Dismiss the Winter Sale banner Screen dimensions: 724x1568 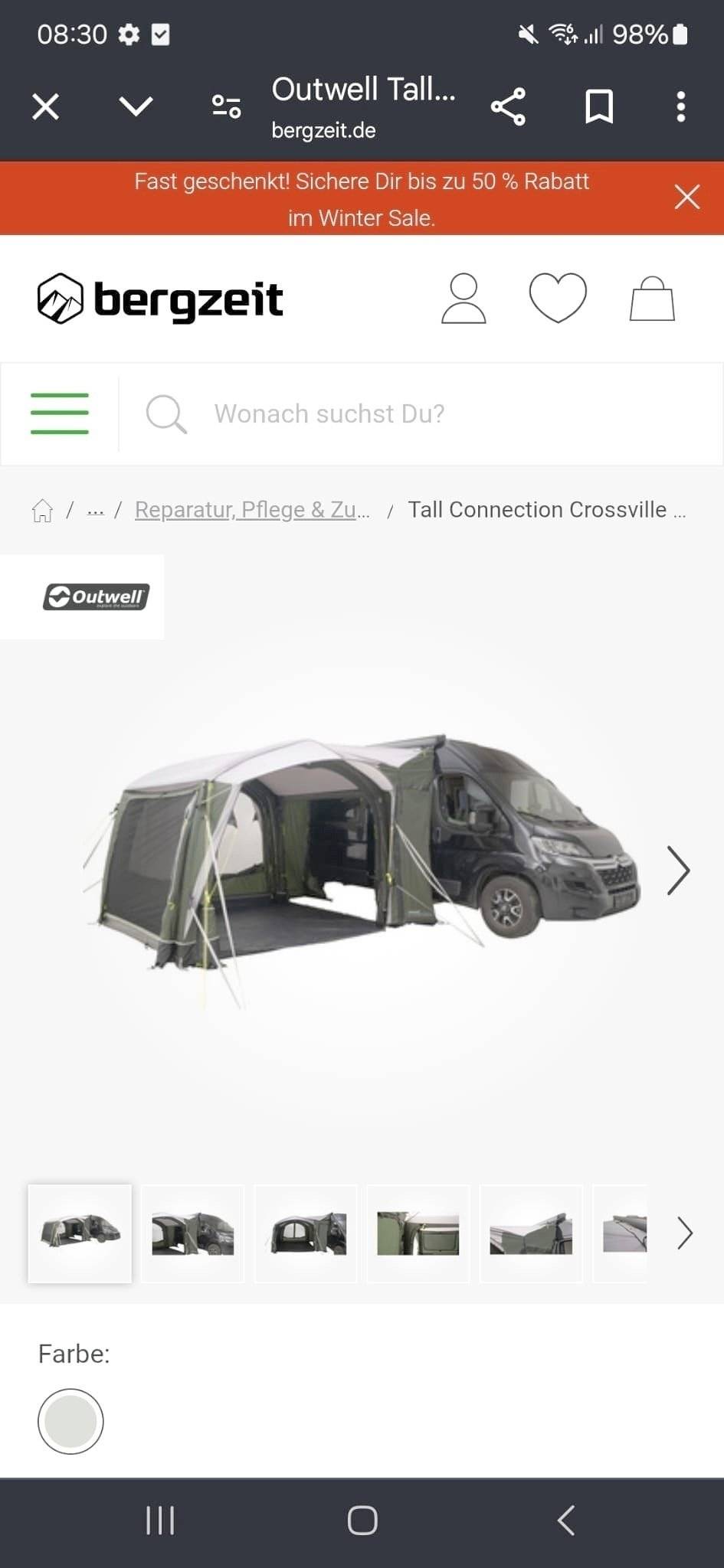pyautogui.click(x=686, y=197)
